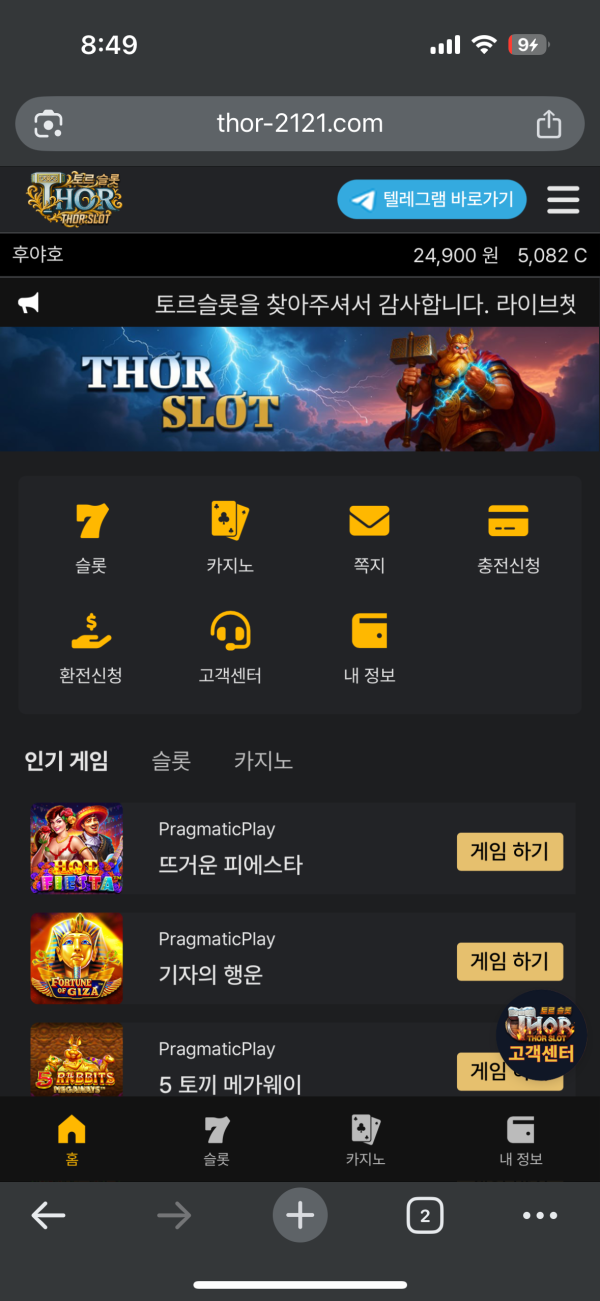Play 뜨거운 피에스타 with 게임 하기
The width and height of the screenshot is (600, 1301).
[x=510, y=852]
